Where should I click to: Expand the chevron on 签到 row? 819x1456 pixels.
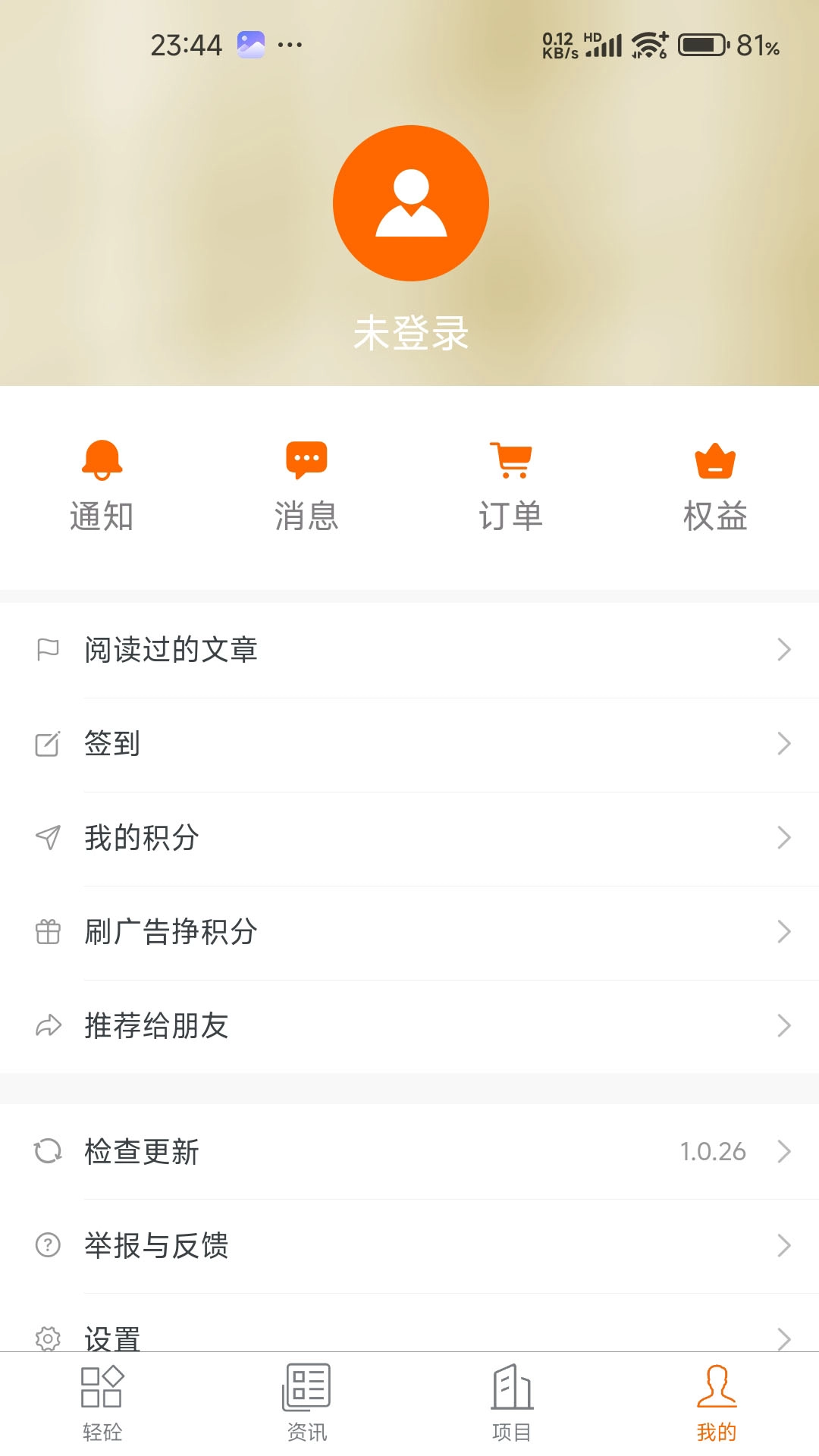click(784, 743)
